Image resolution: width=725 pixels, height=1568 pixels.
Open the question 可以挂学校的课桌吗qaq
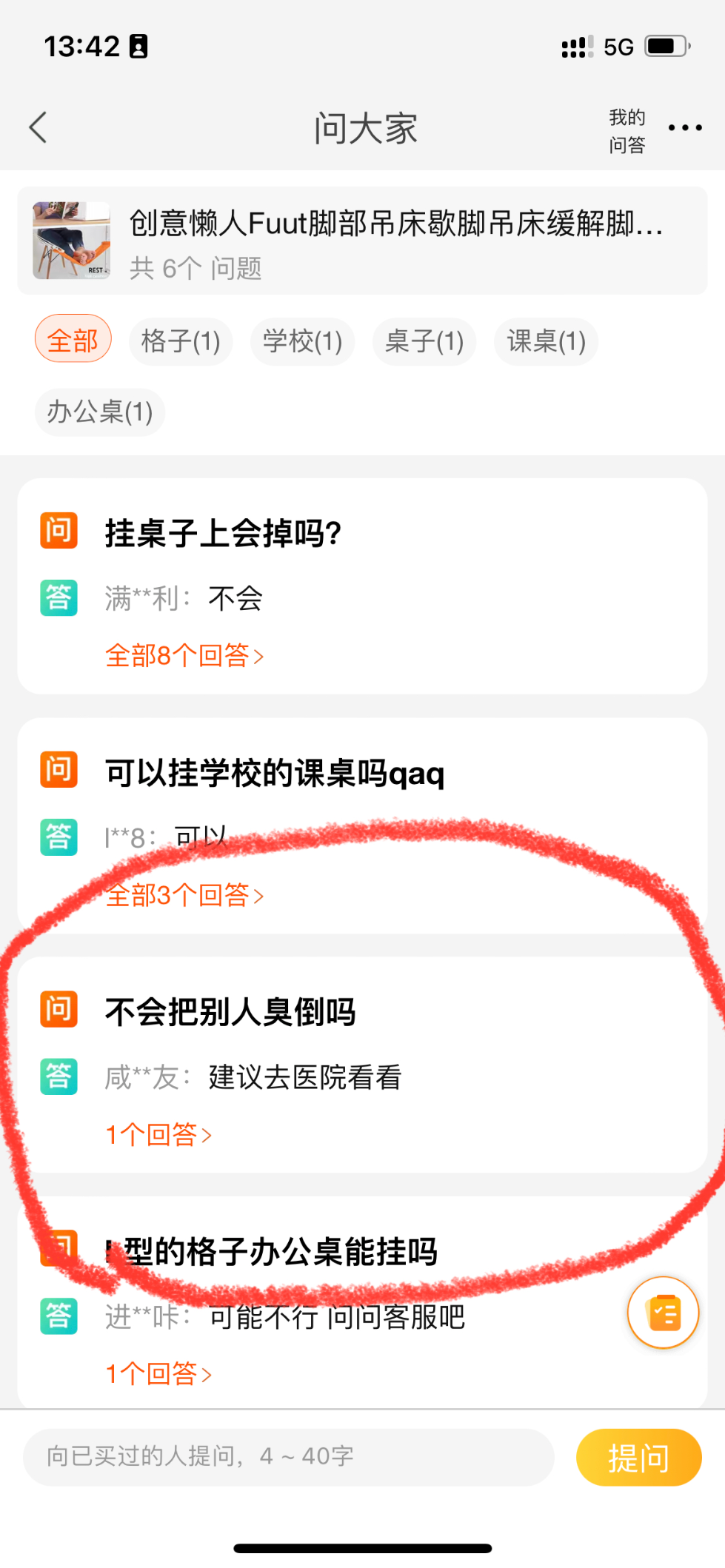275,774
